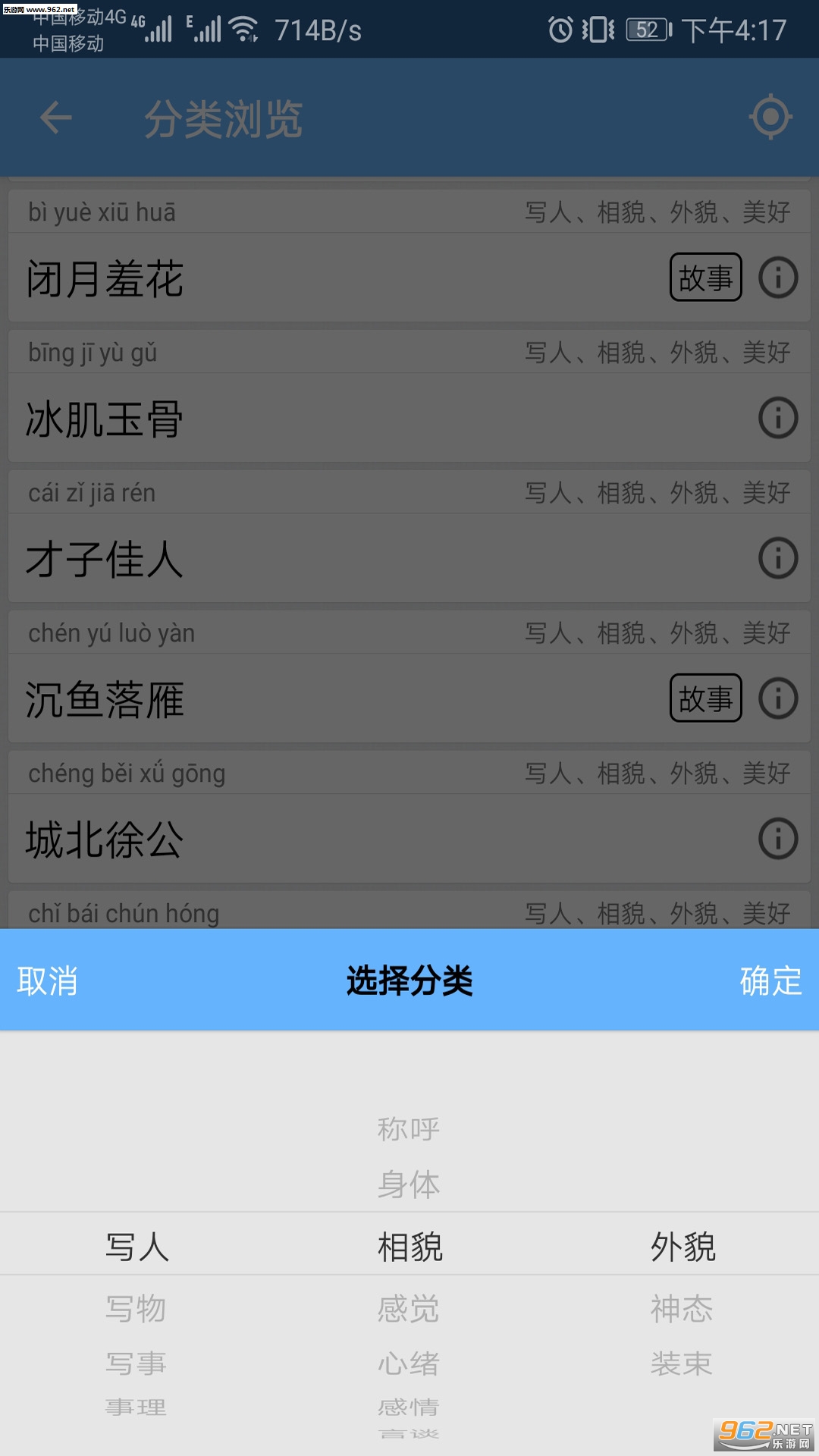
Task: Select 写事 in the first picker column
Action: click(136, 1363)
